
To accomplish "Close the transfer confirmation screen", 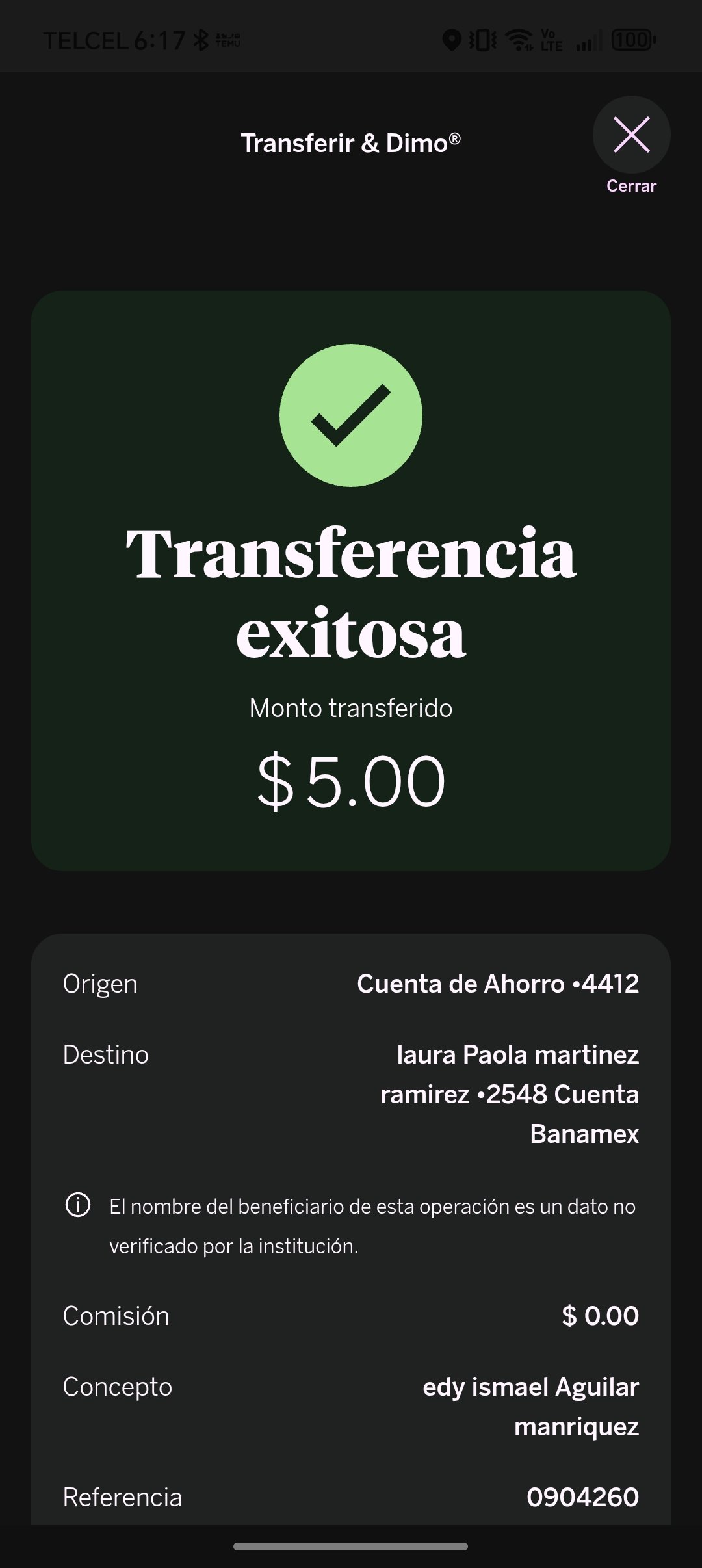I will point(631,135).
